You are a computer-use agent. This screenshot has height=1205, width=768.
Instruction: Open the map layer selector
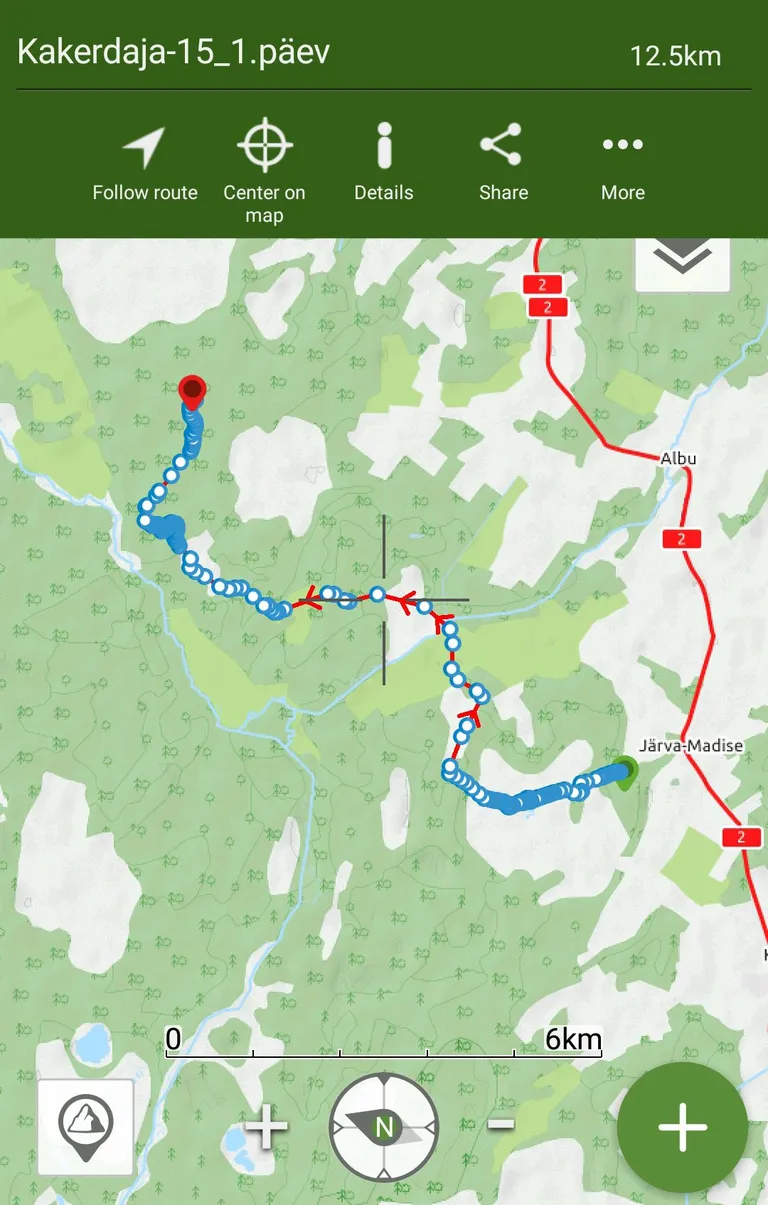click(86, 1127)
